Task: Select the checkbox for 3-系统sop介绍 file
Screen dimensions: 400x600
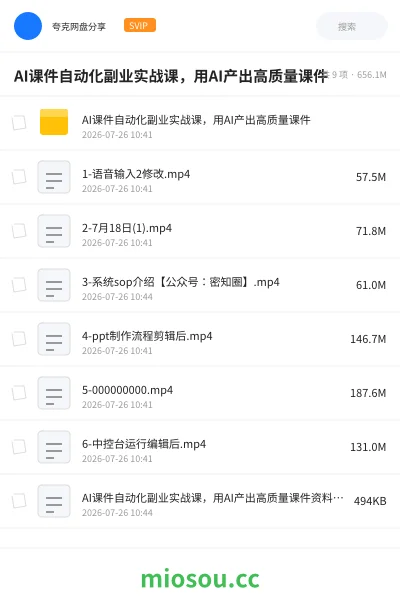Action: pyautogui.click(x=19, y=285)
